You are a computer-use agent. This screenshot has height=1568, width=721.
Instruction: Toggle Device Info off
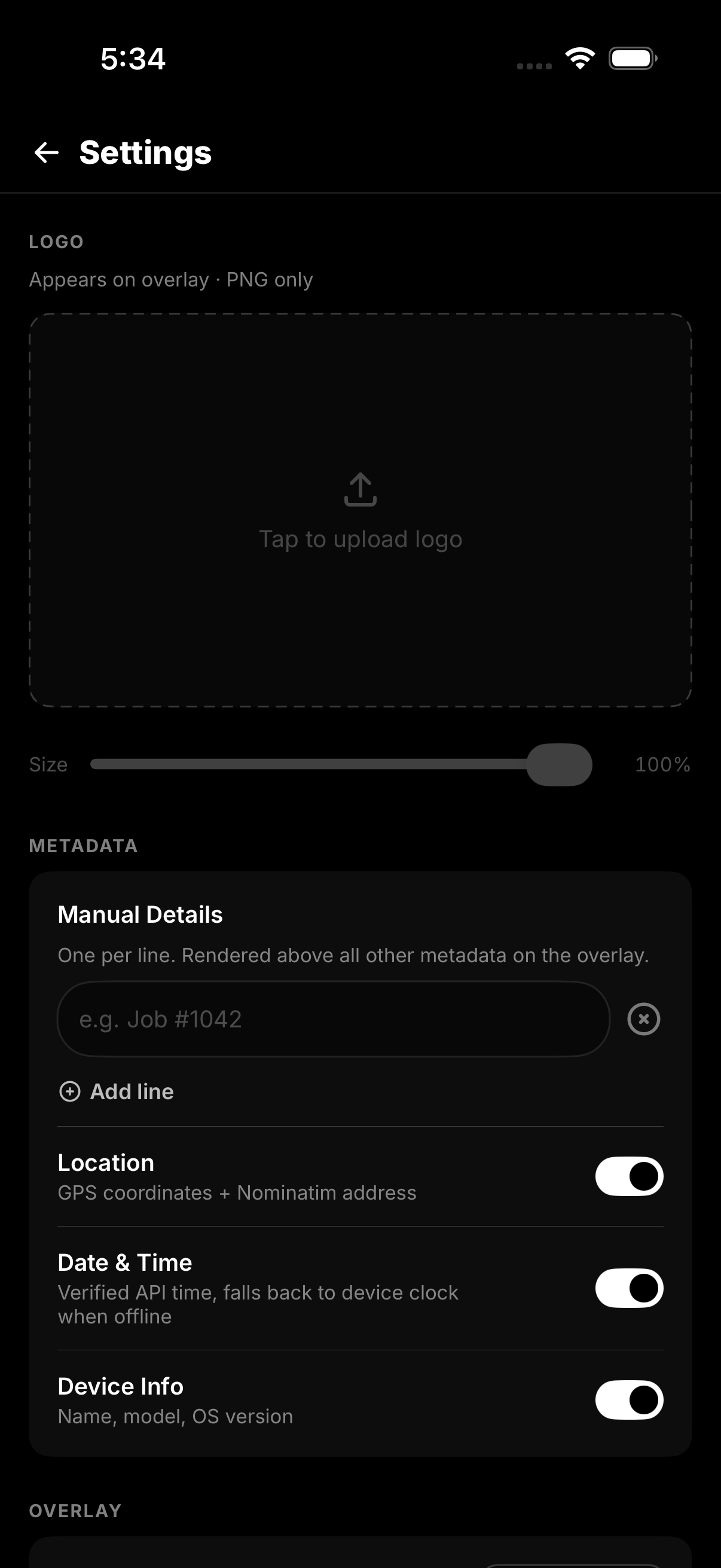pyautogui.click(x=629, y=1400)
